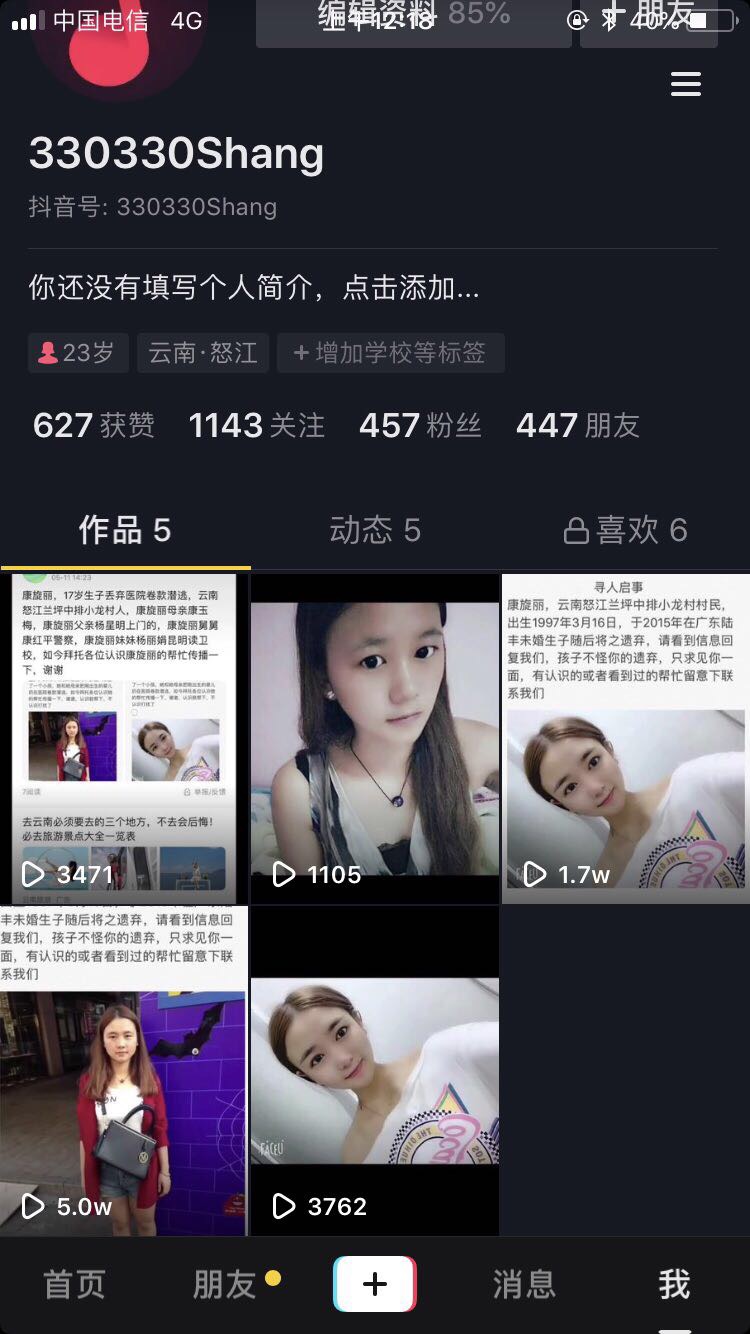750x1334 pixels.
Task: Open the 云南·怒江 location tag
Action: [x=203, y=353]
